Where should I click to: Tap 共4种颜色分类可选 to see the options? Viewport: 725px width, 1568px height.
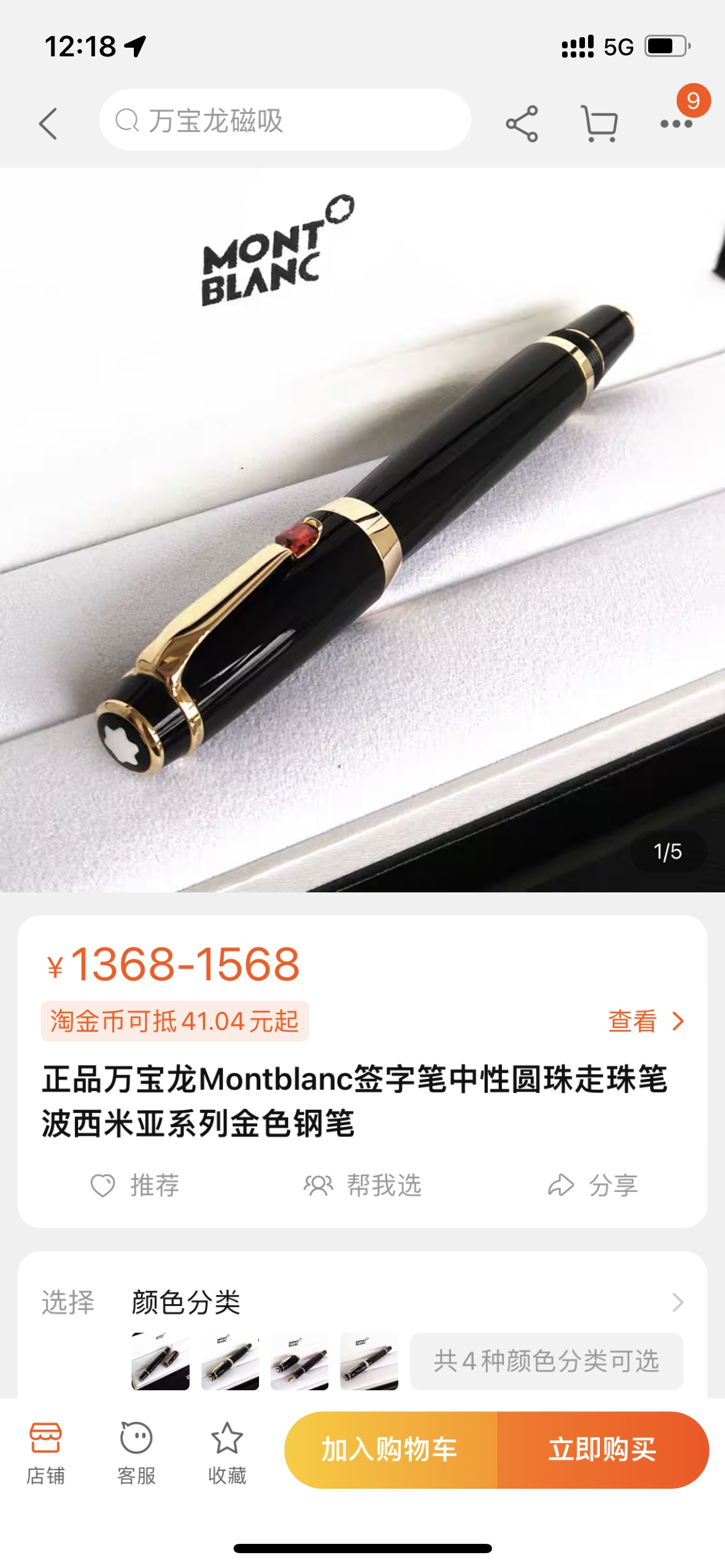point(546,1361)
